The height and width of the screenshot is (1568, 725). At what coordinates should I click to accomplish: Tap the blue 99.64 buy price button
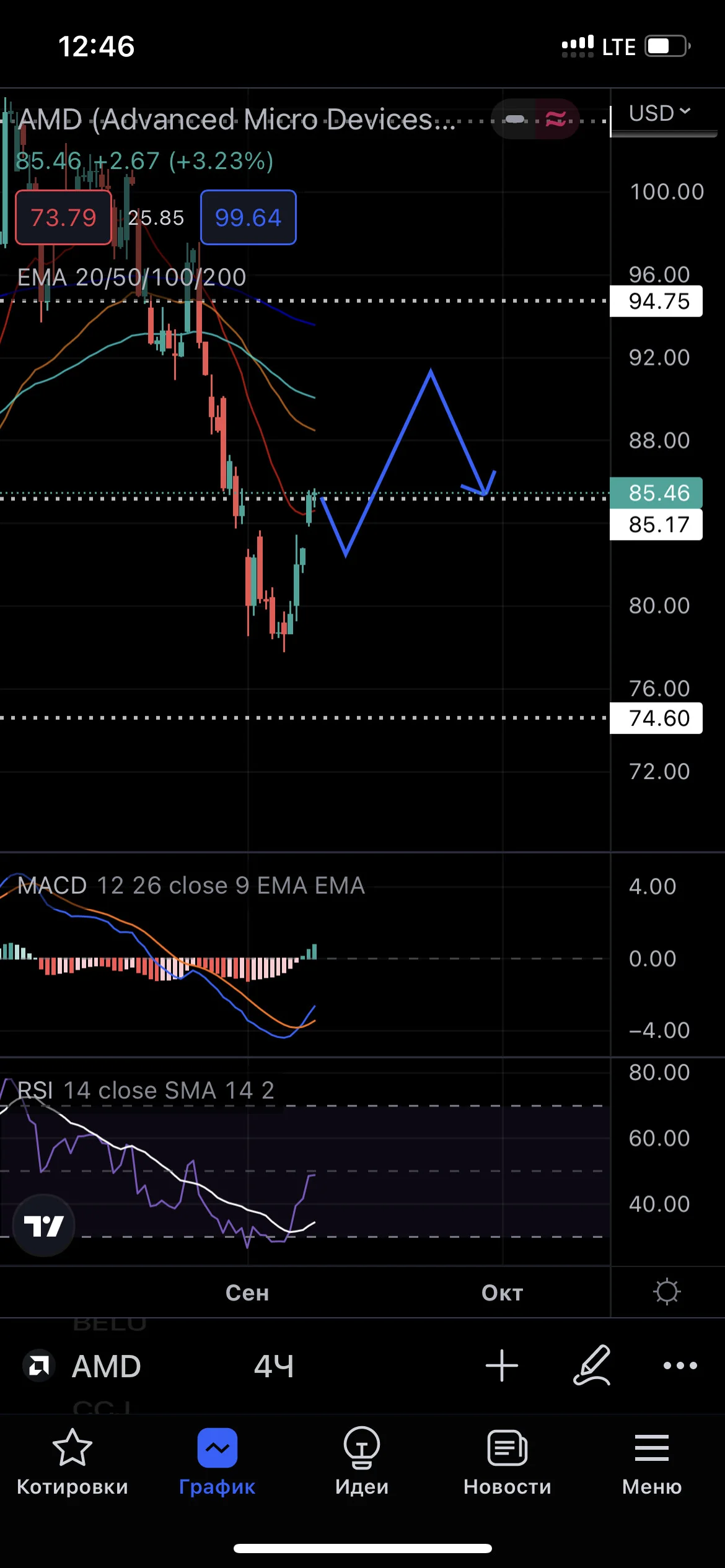(248, 217)
